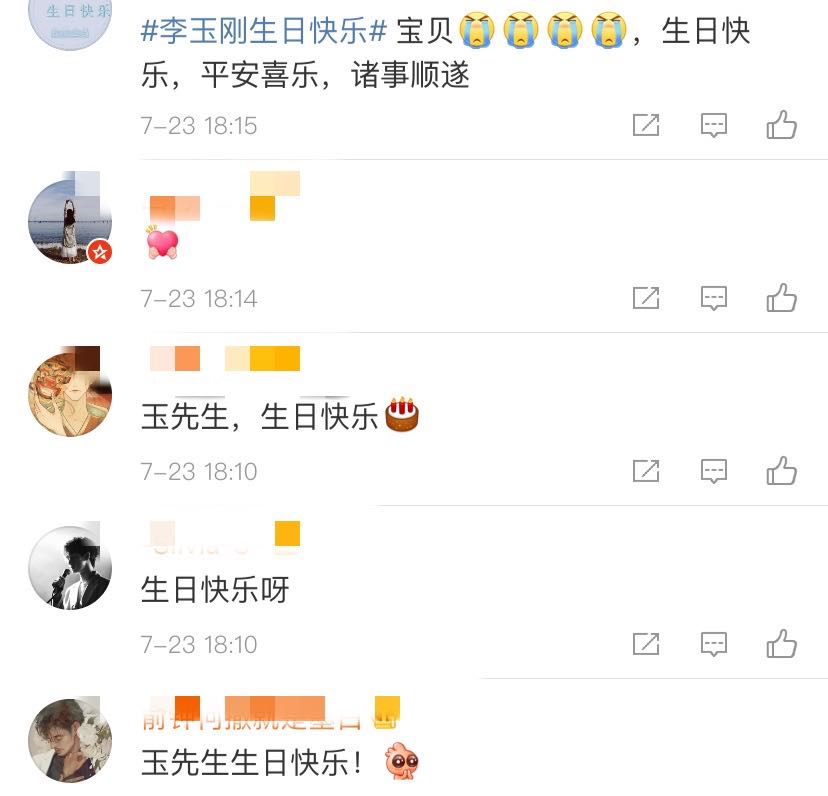
Task: Repost the 玉先生，生日快乐 cake comment
Action: 646,471
